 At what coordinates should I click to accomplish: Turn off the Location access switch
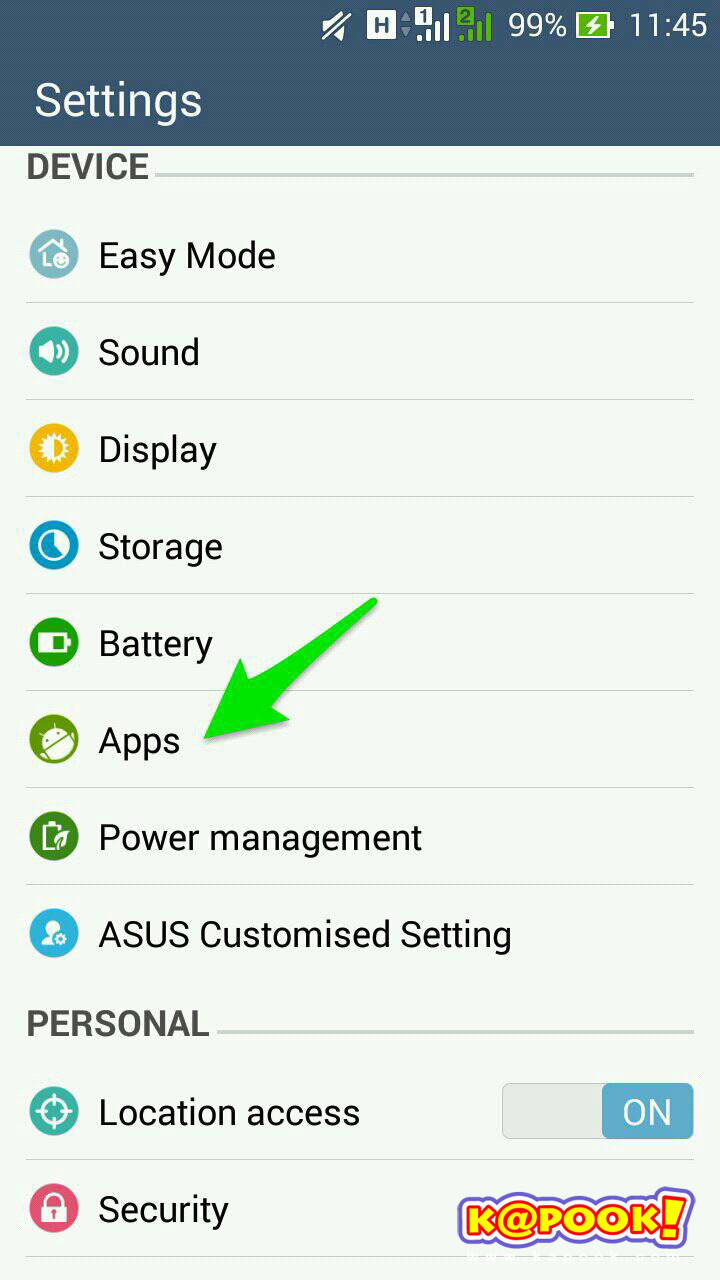[597, 1111]
